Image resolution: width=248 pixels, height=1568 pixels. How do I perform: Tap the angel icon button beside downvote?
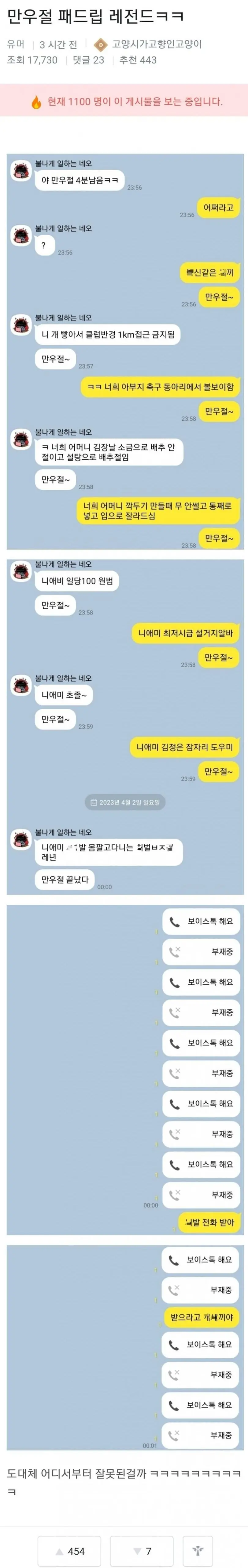(198, 1551)
